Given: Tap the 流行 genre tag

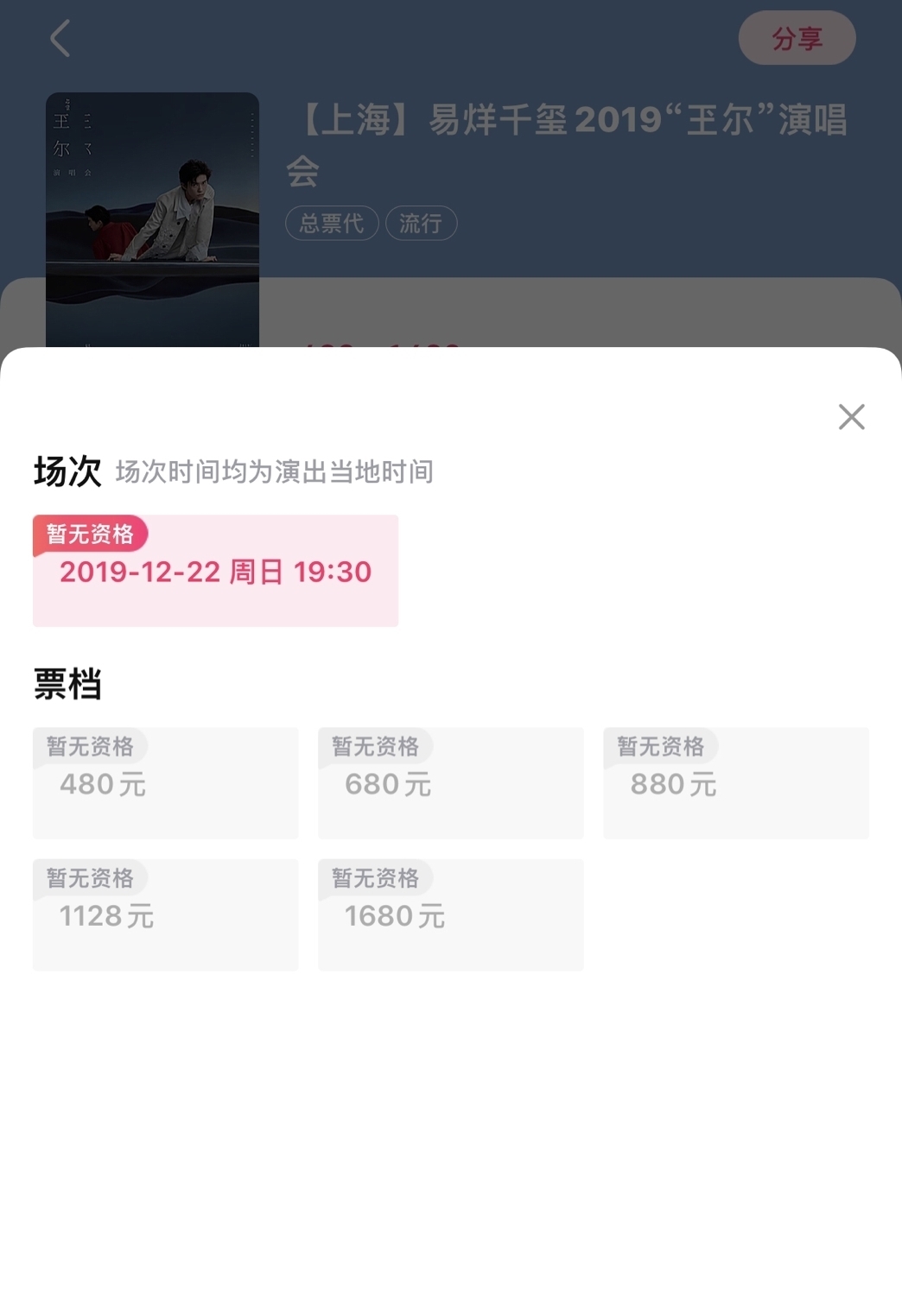Looking at the screenshot, I should (x=421, y=223).
